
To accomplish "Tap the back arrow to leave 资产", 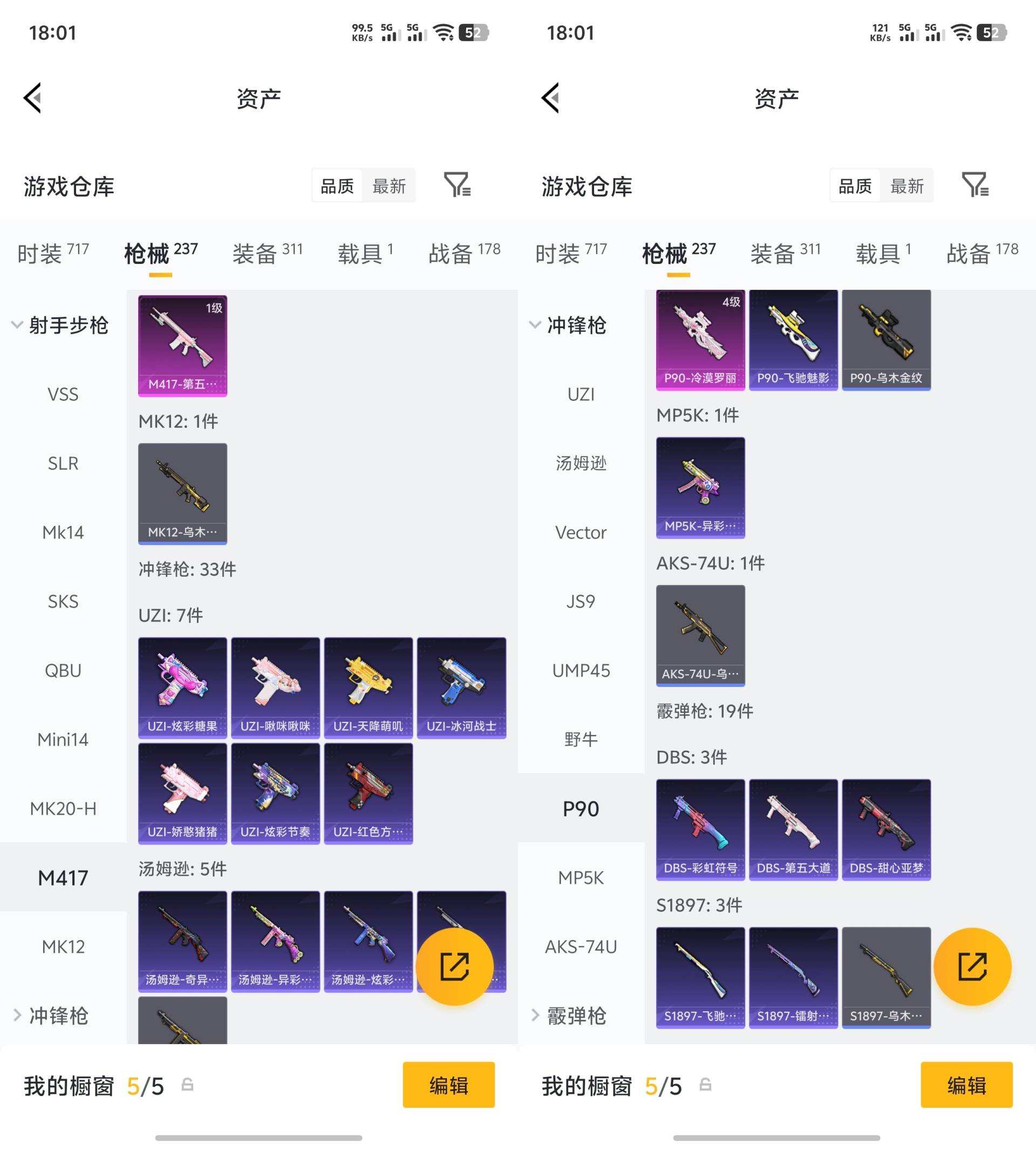I will (x=32, y=98).
